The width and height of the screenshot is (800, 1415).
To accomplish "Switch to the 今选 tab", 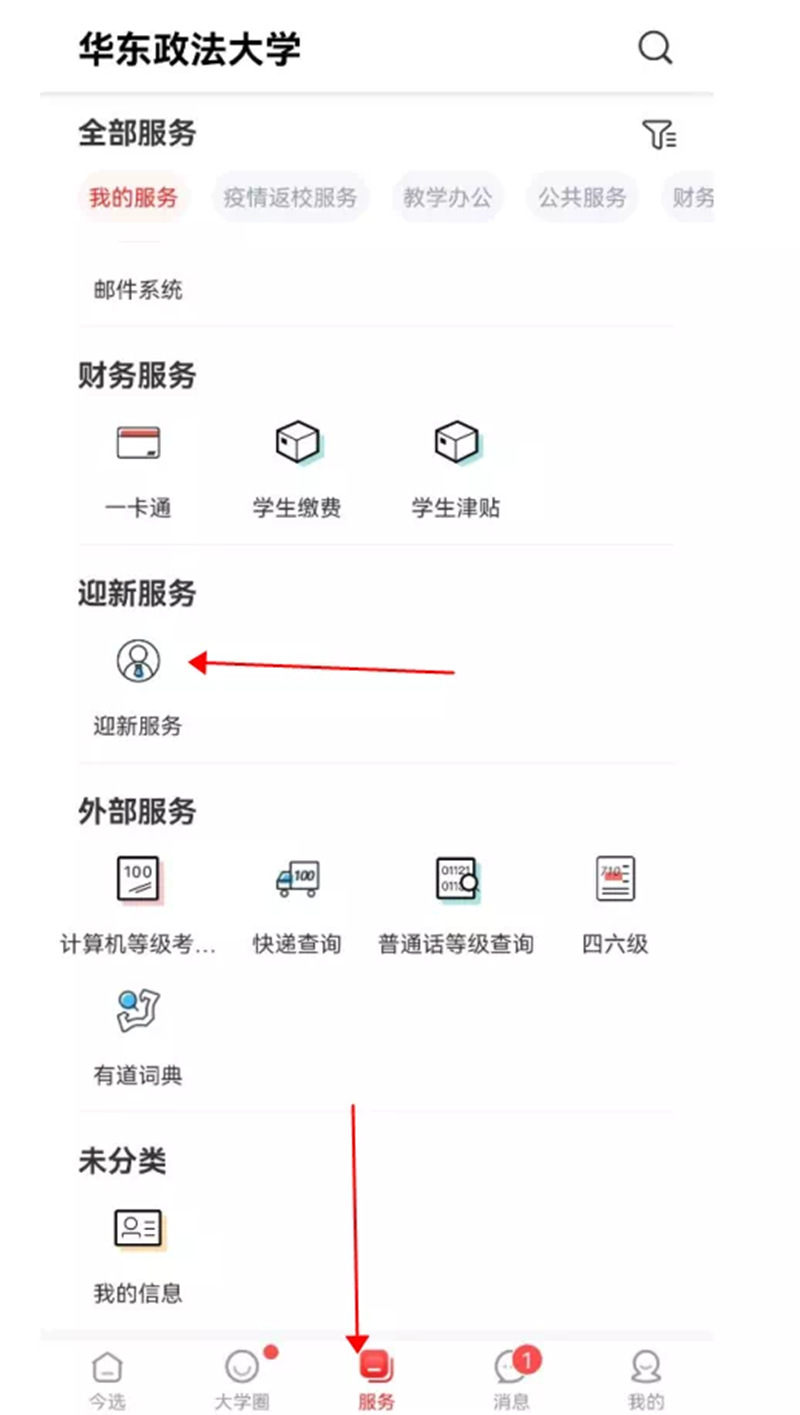I will [x=107, y=1380].
